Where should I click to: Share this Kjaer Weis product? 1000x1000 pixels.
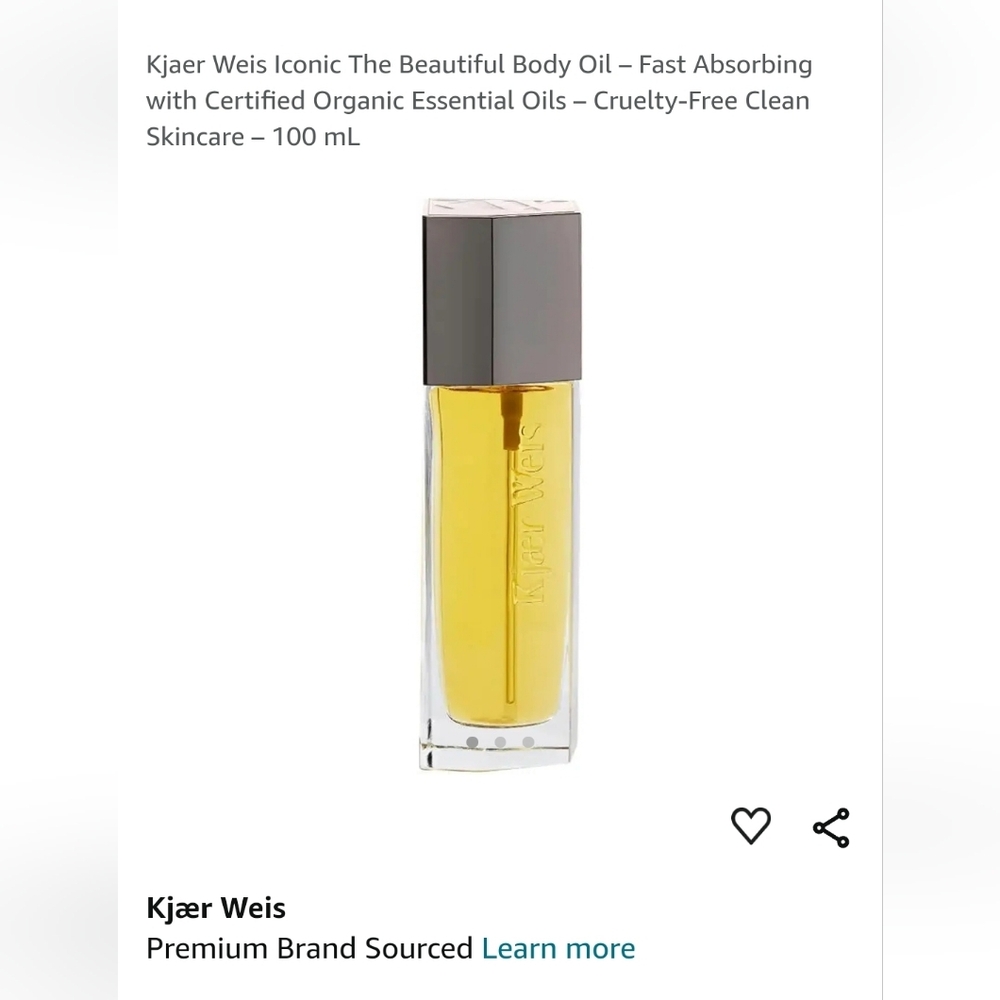[x=831, y=827]
